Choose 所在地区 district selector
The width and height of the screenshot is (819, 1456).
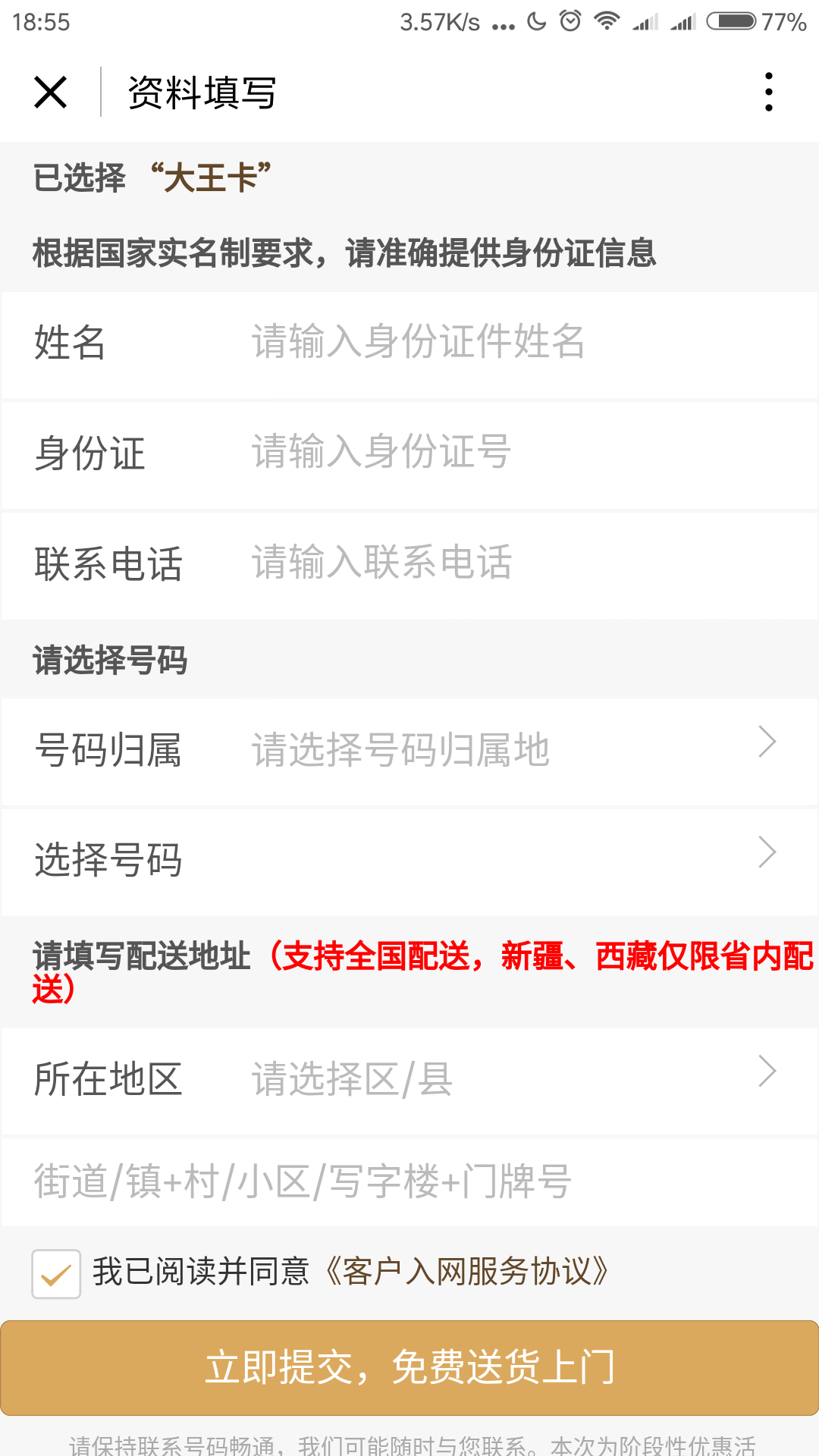(500, 1079)
